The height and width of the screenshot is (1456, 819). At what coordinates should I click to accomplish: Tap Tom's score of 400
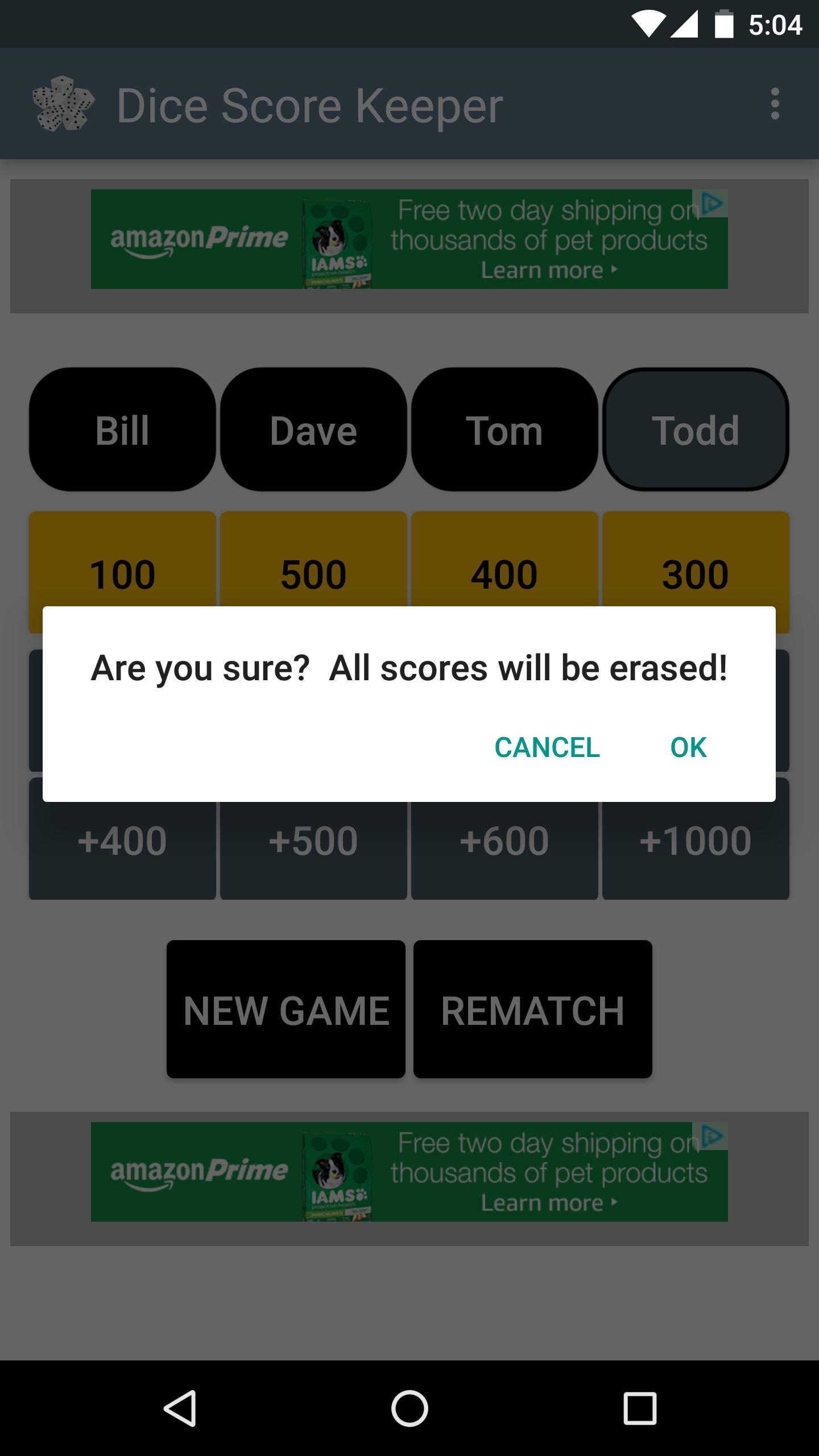tap(504, 574)
